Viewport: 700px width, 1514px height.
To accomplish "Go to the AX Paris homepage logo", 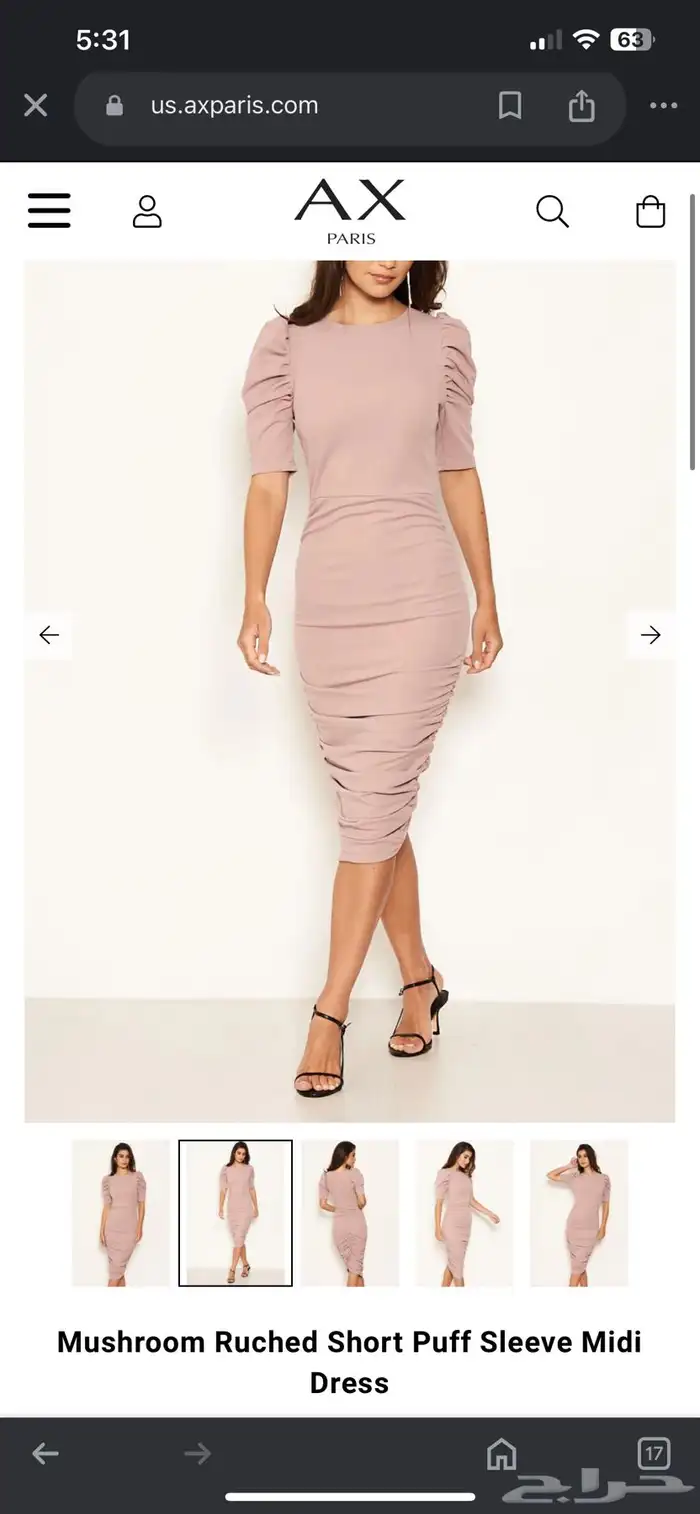I will point(350,211).
